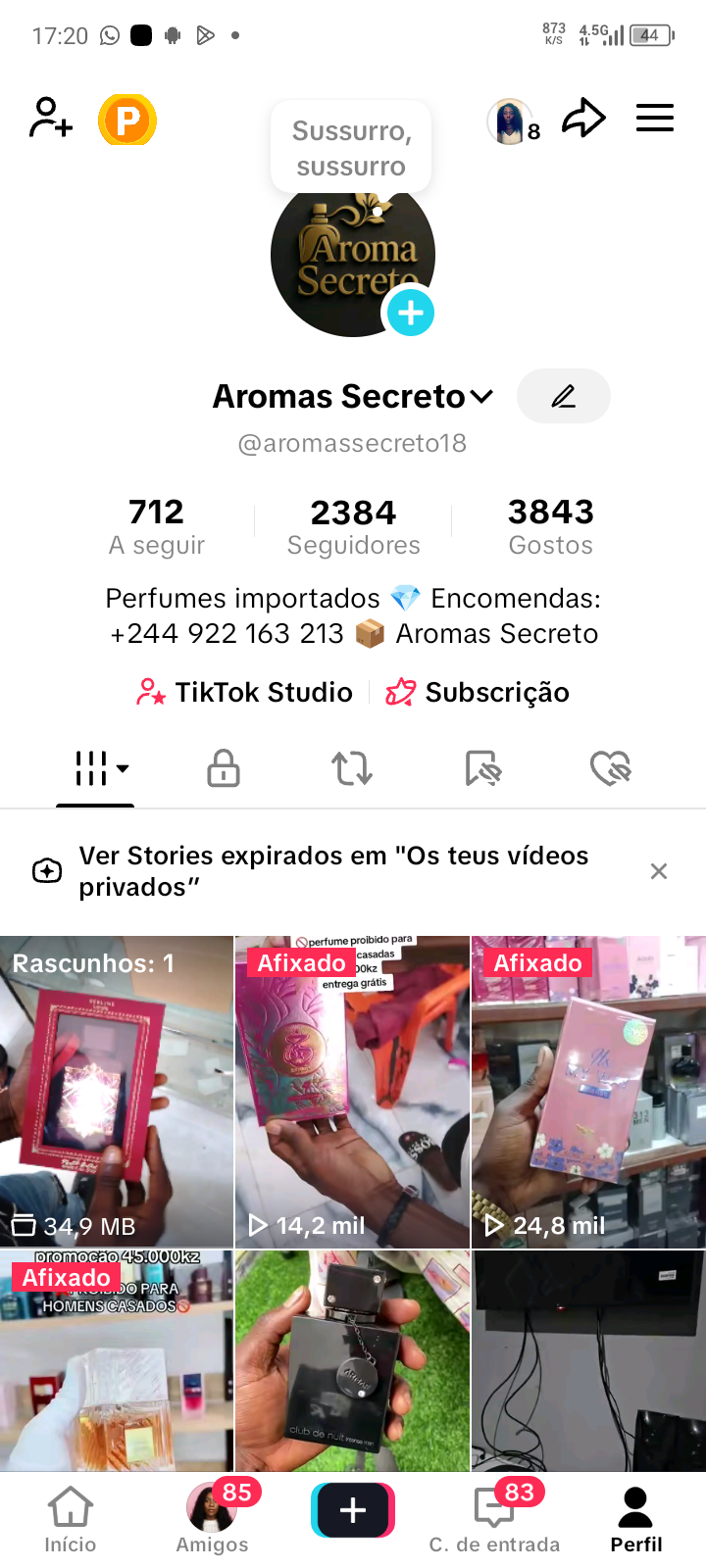The width and height of the screenshot is (706, 1568).
Task: Open TikTok Studio
Action: coord(245,692)
